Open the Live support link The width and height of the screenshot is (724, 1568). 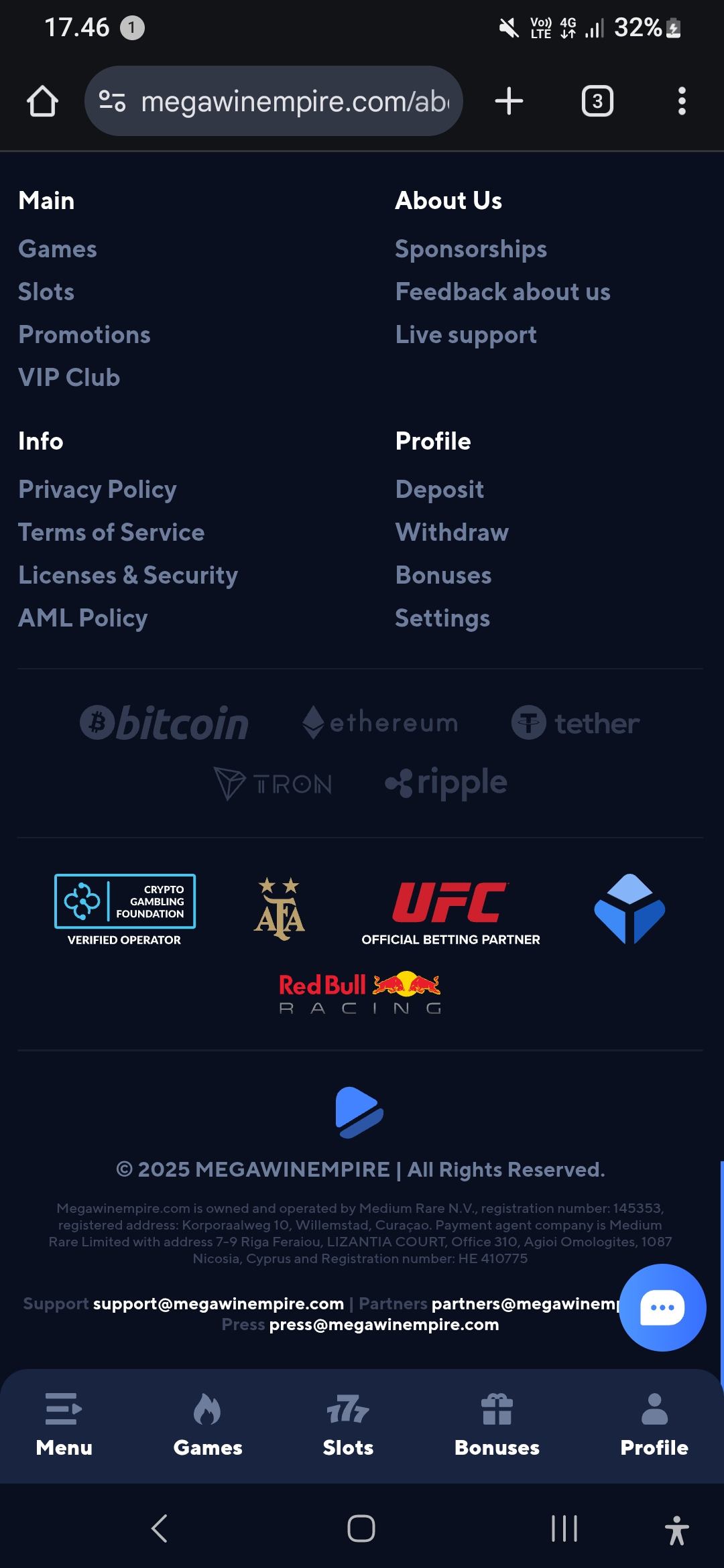[x=466, y=334]
